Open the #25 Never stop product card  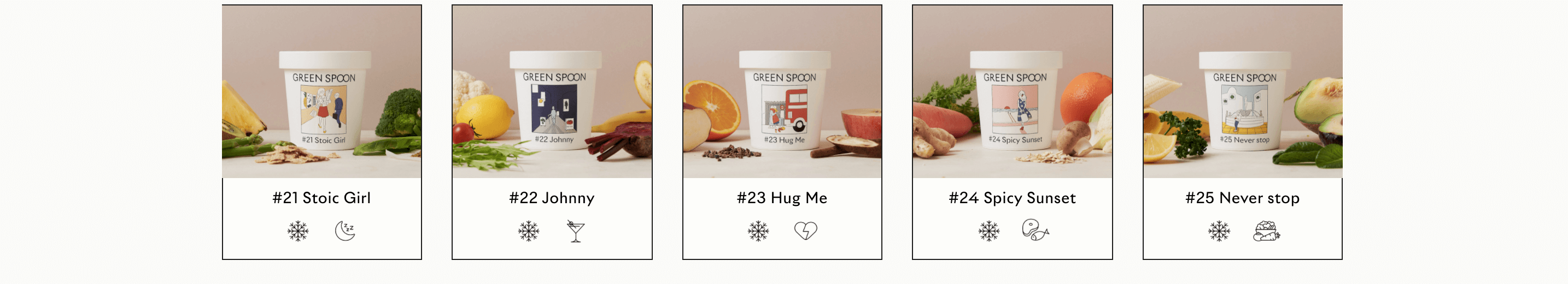[x=1242, y=132]
